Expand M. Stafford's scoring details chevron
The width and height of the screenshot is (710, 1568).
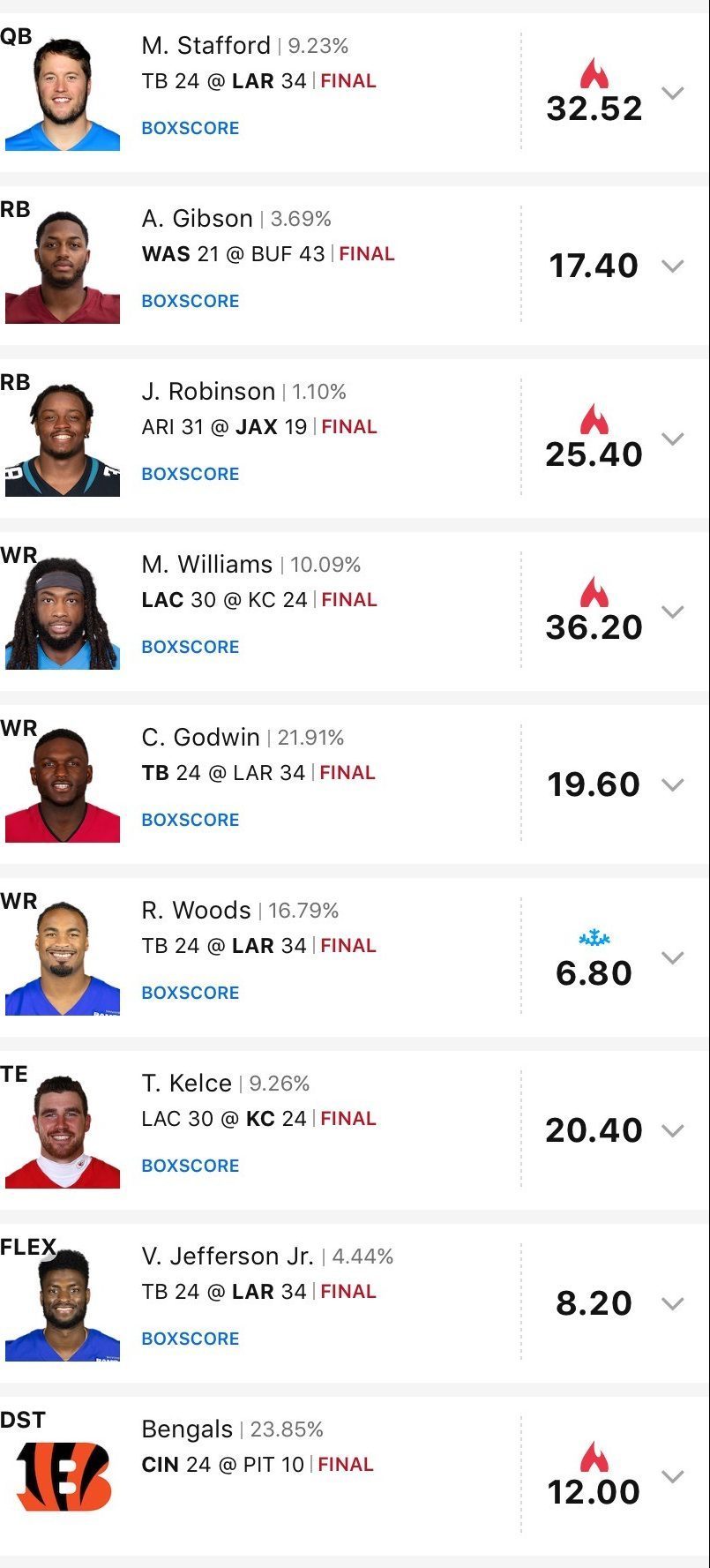[673, 93]
